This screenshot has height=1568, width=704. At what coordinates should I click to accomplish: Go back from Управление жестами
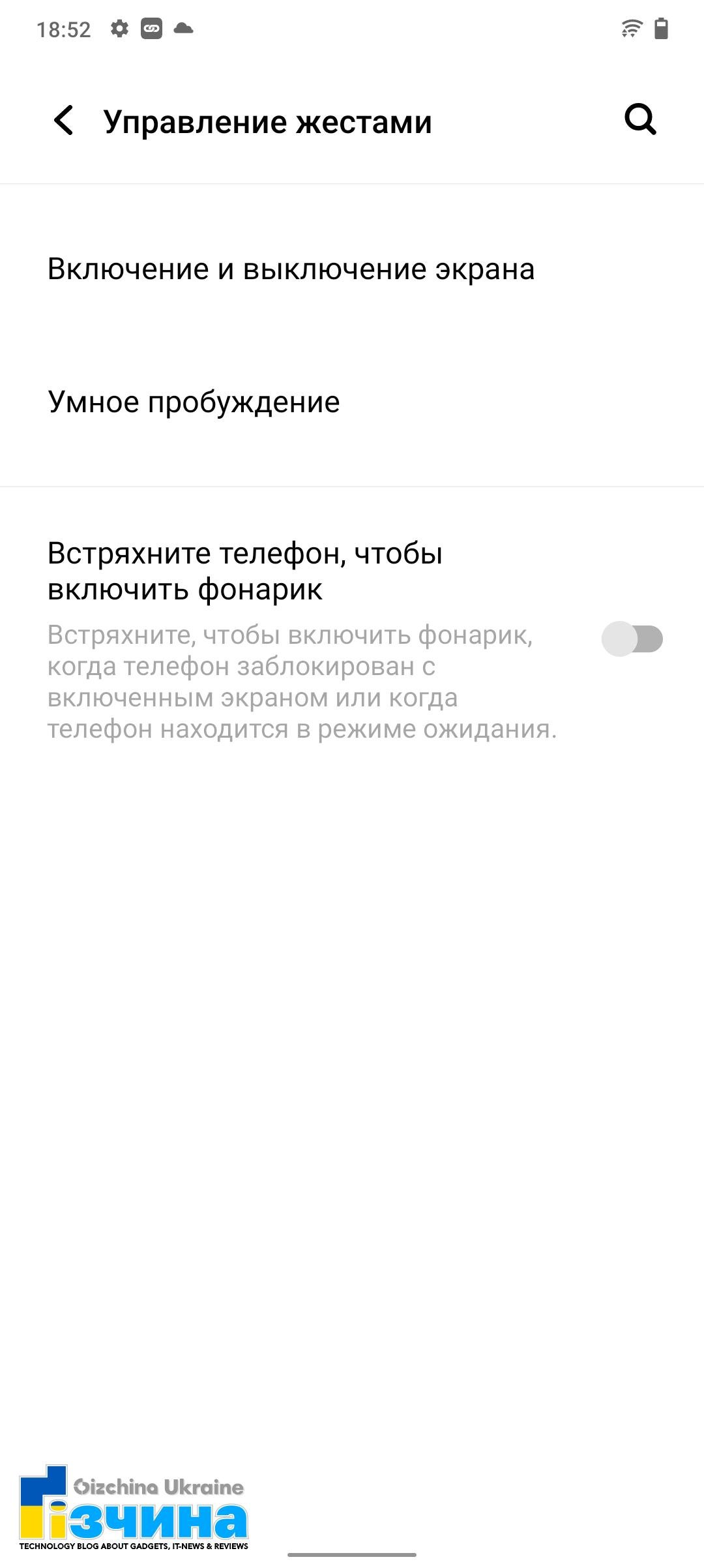(x=64, y=121)
